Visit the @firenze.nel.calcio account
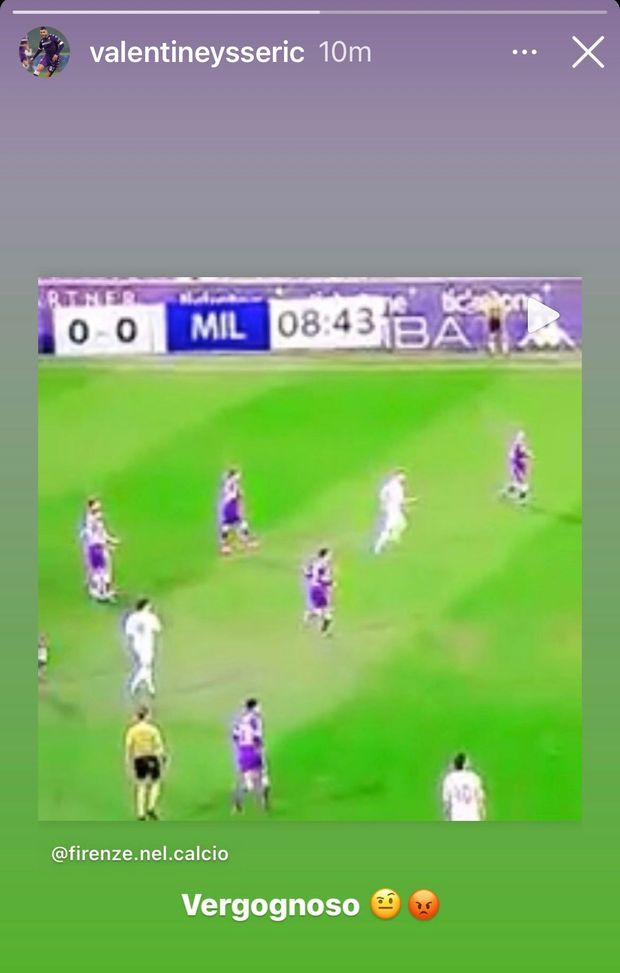 (140, 854)
